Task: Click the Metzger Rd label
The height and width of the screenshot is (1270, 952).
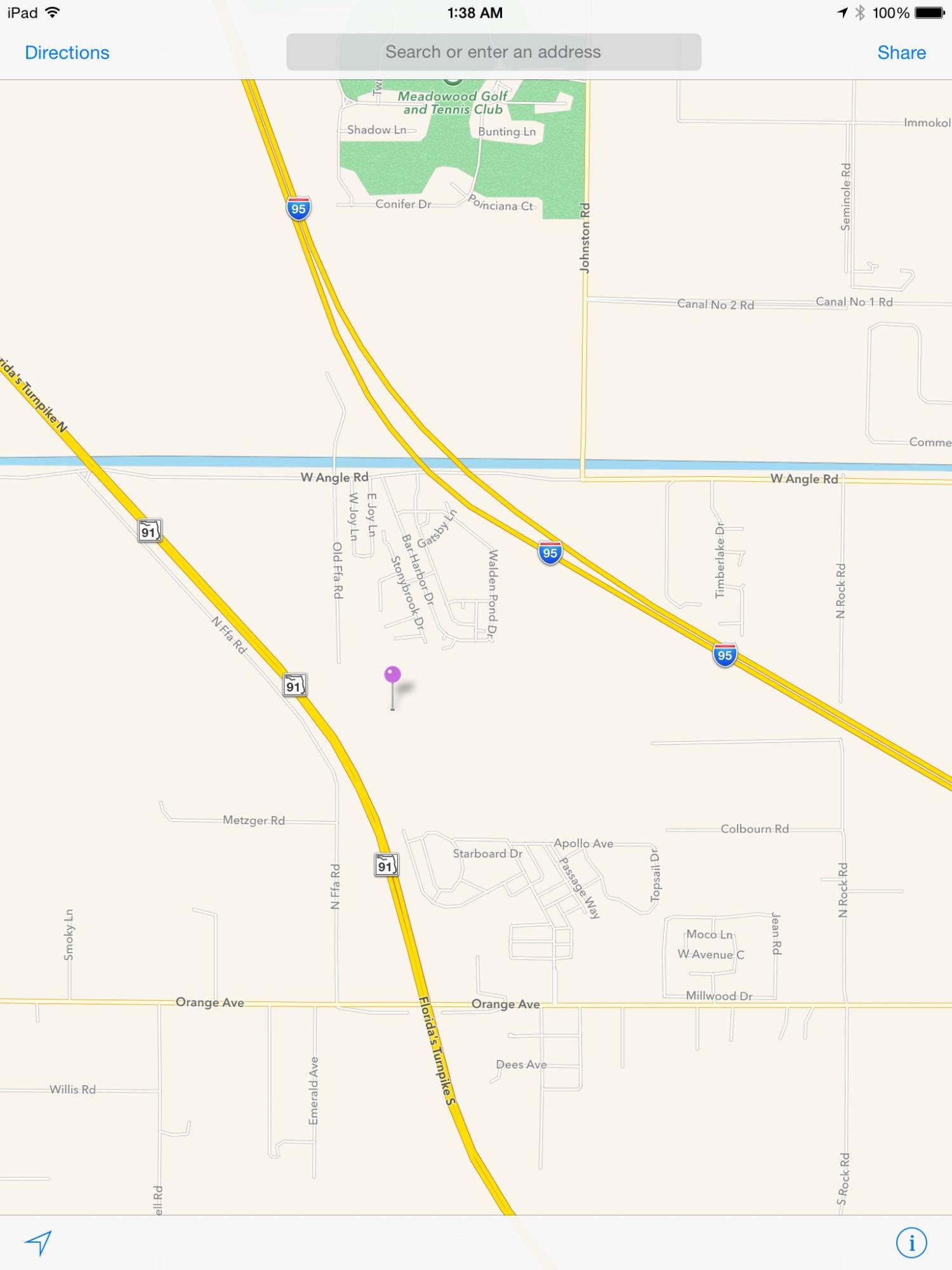Action: (254, 821)
